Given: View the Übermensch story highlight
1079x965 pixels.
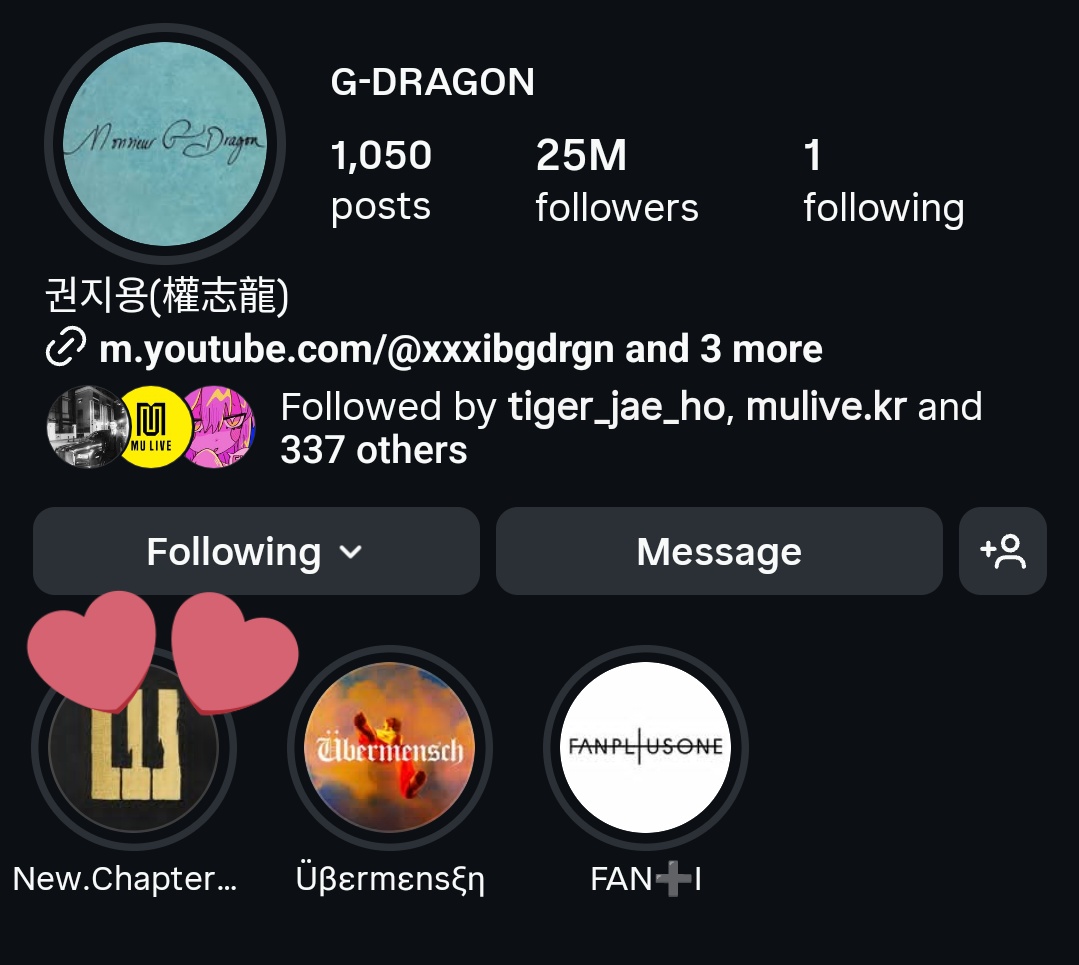Looking at the screenshot, I should tap(389, 747).
